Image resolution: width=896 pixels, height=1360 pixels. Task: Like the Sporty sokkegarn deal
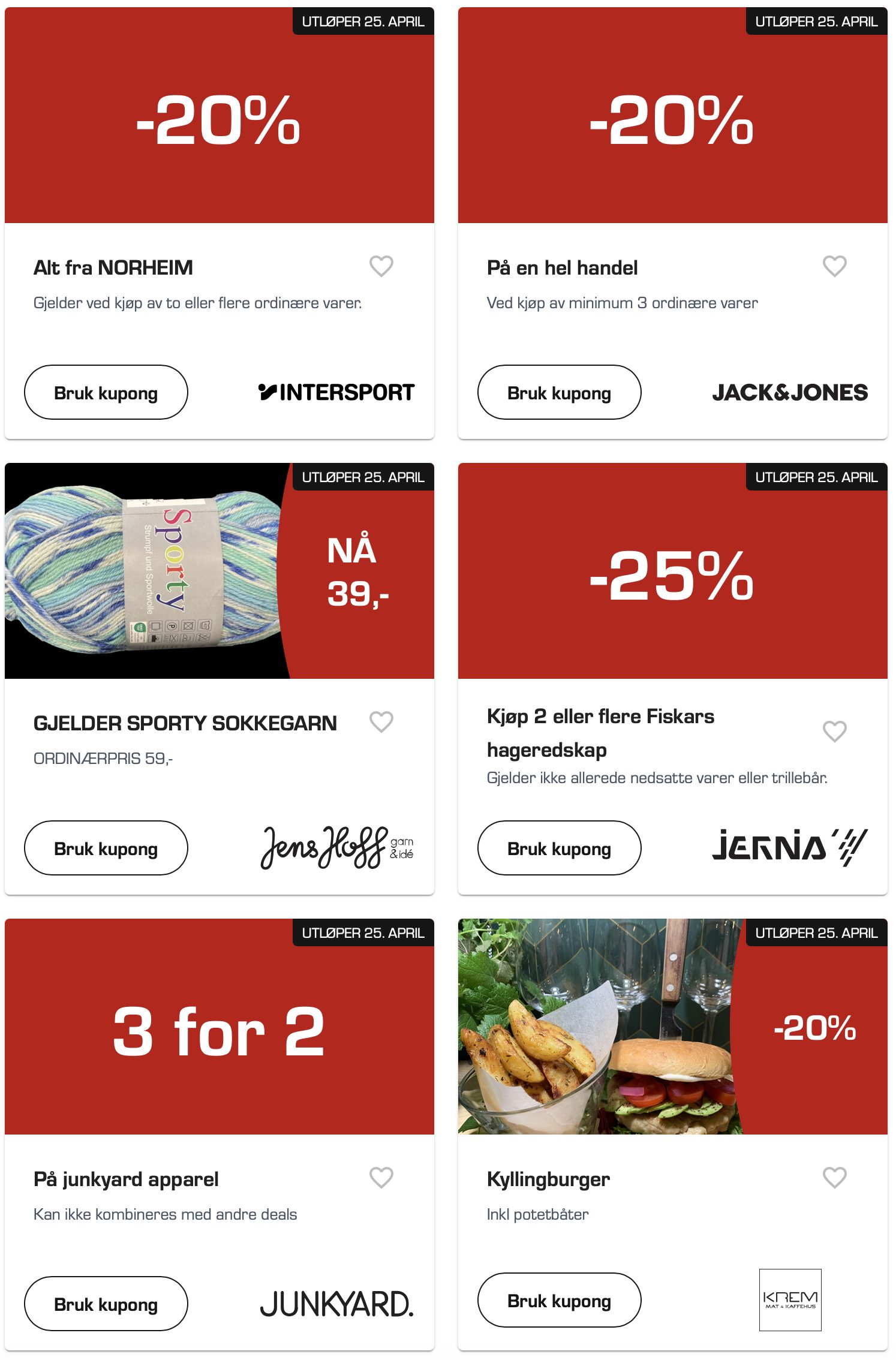coord(381,721)
